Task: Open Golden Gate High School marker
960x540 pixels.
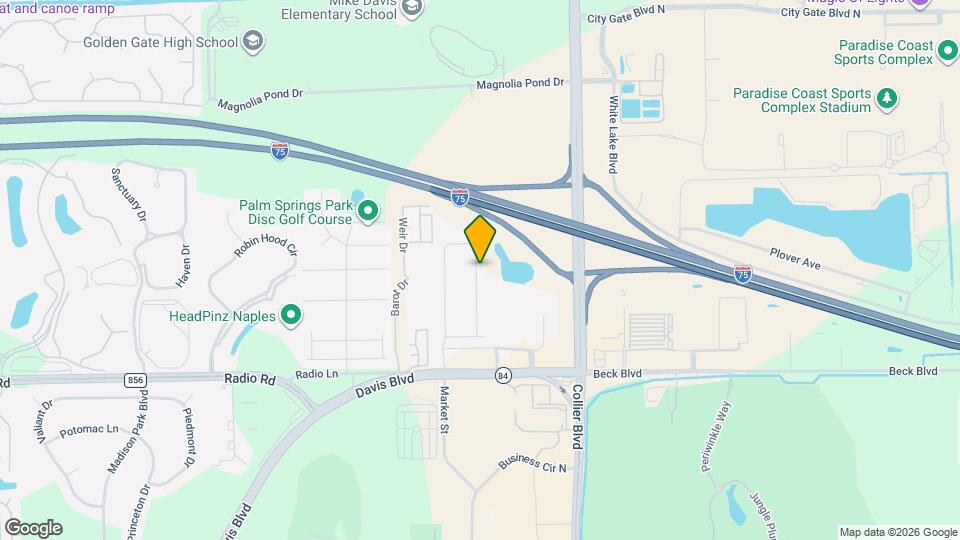Action: (254, 42)
